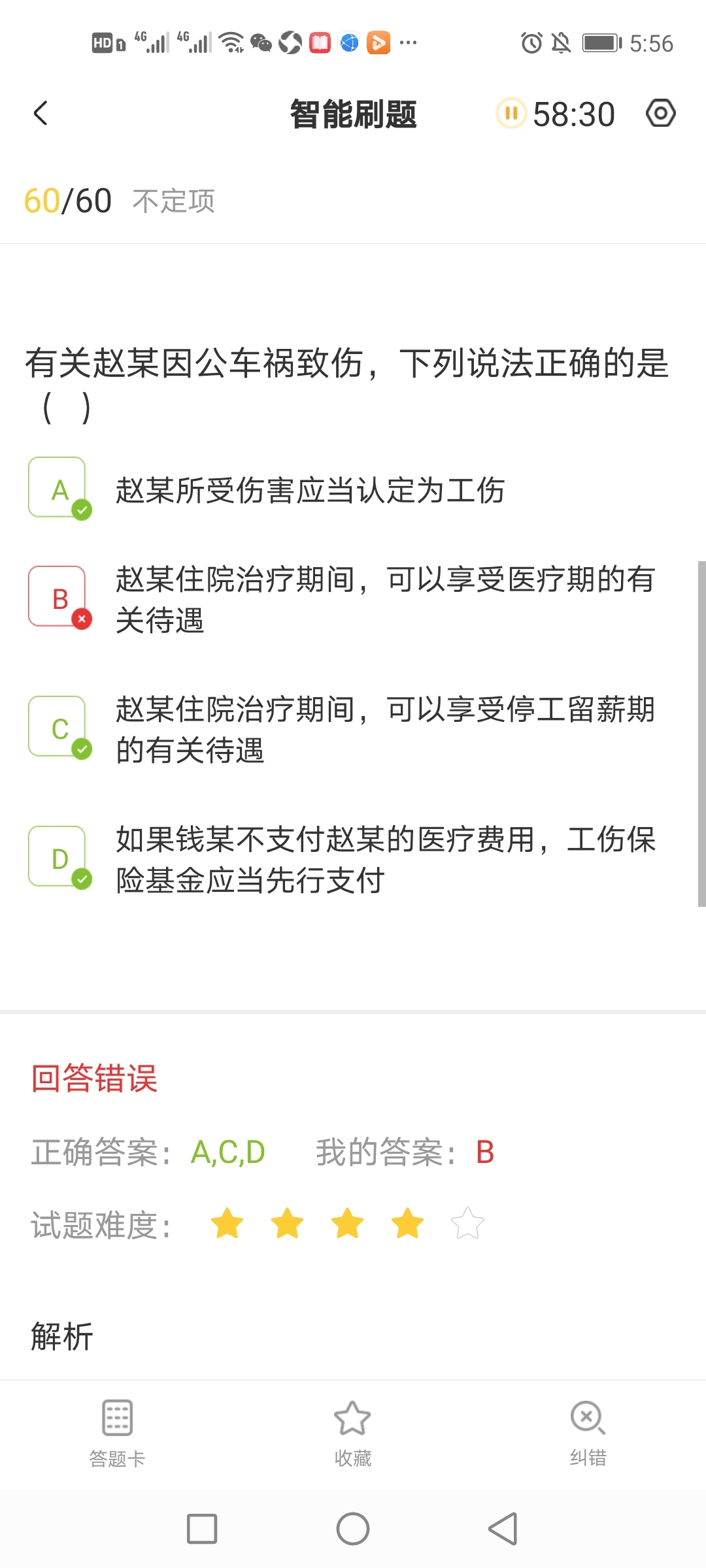Open recent apps from navigation bar

click(202, 1529)
